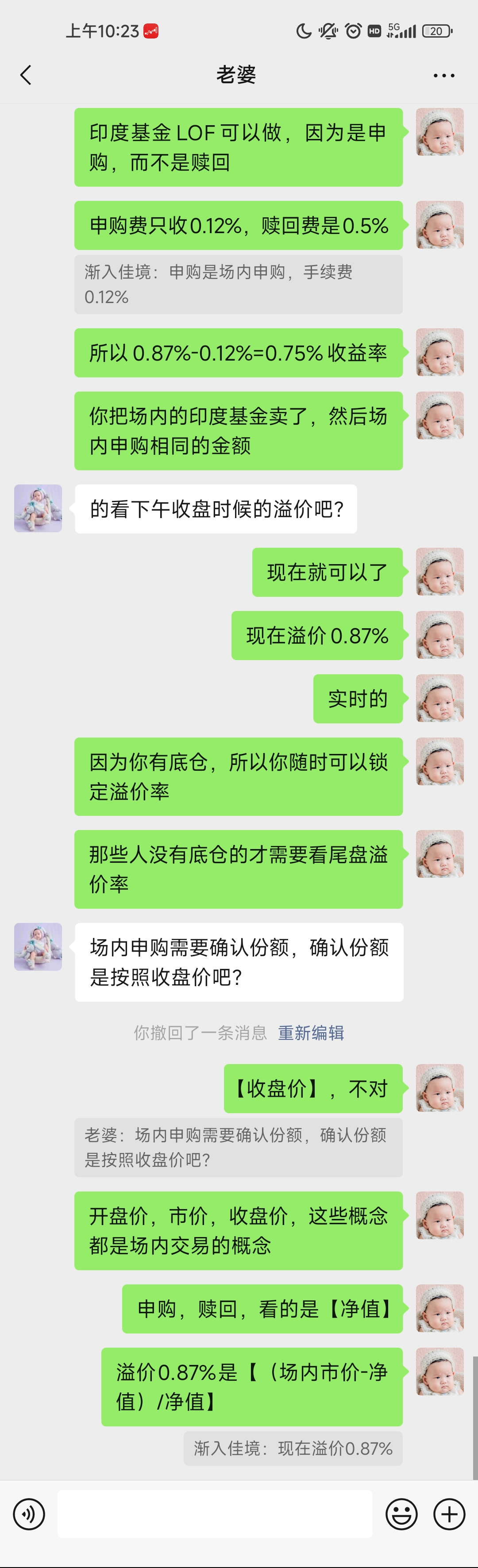Open my avatar beside 现在就可以了
The height and width of the screenshot is (1568, 478).
pos(439,572)
